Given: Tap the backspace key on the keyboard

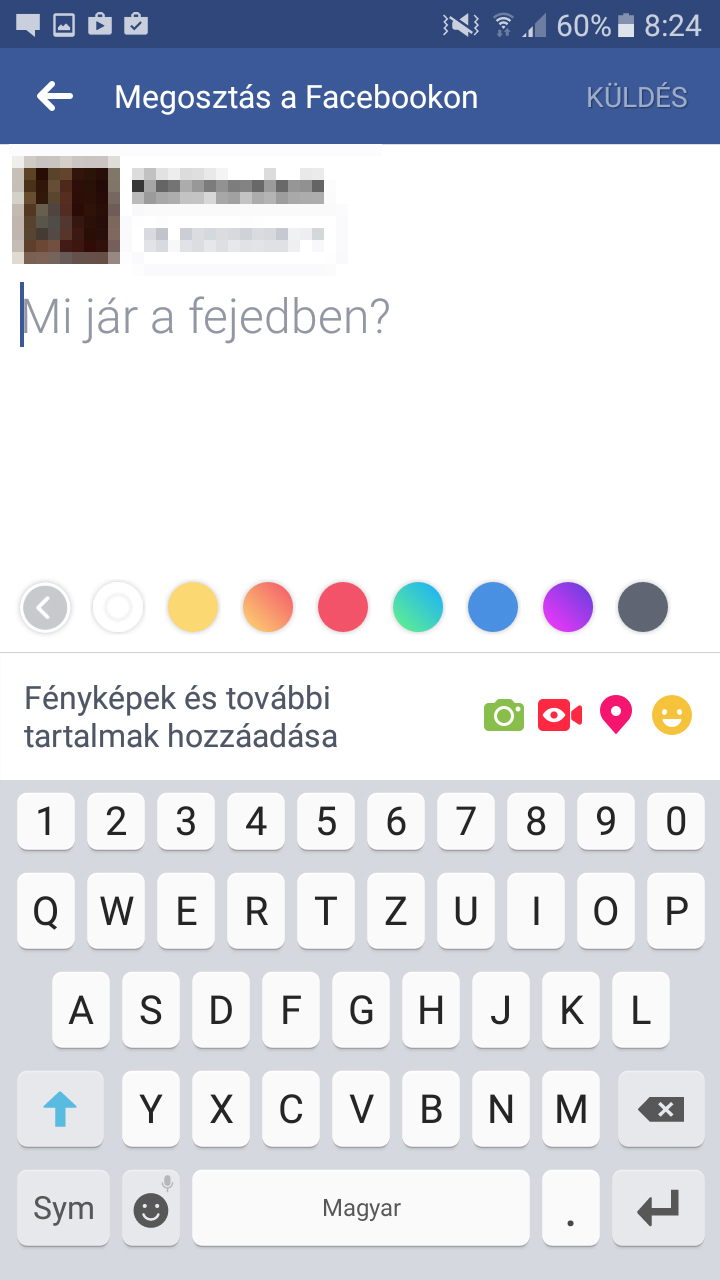Looking at the screenshot, I should [661, 1109].
